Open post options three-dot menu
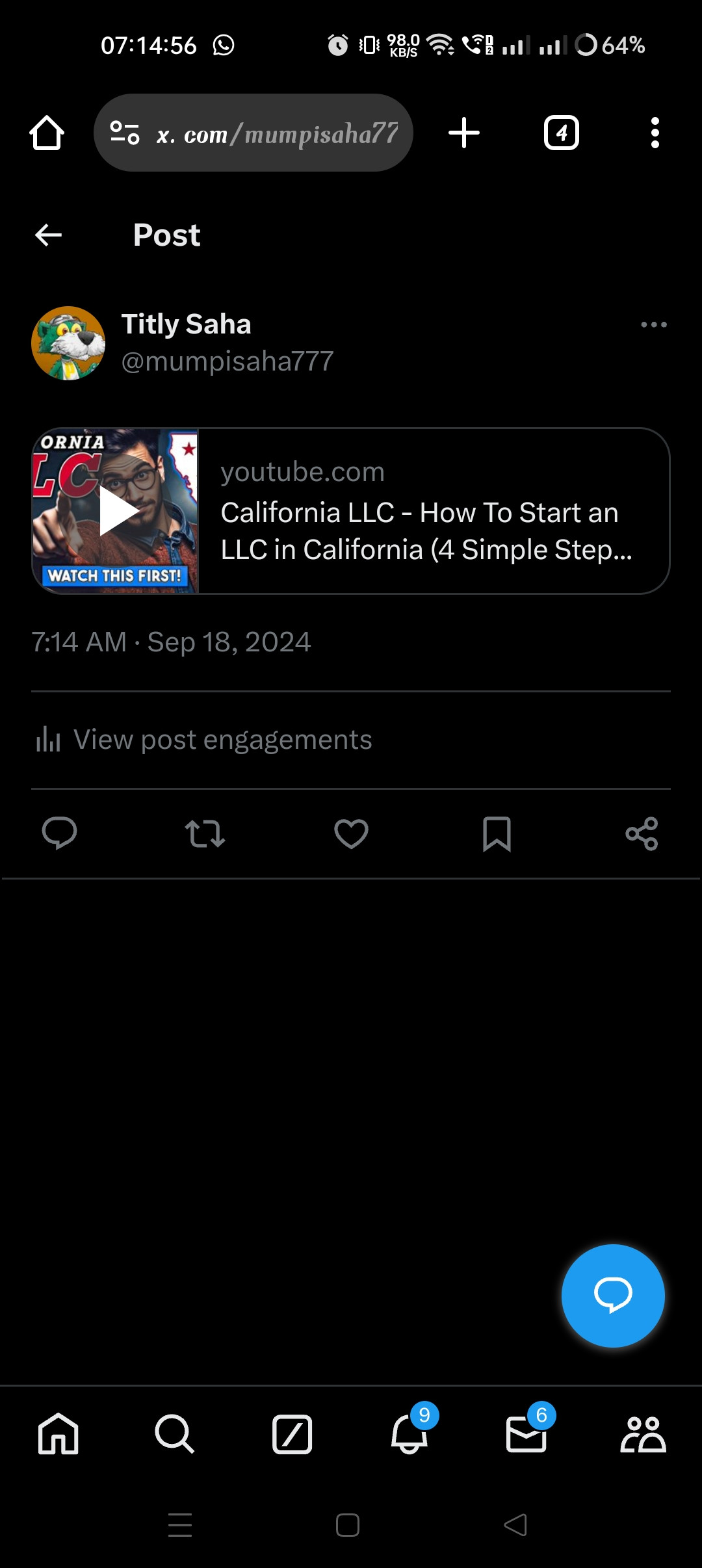The height and width of the screenshot is (1568, 702). [x=653, y=324]
